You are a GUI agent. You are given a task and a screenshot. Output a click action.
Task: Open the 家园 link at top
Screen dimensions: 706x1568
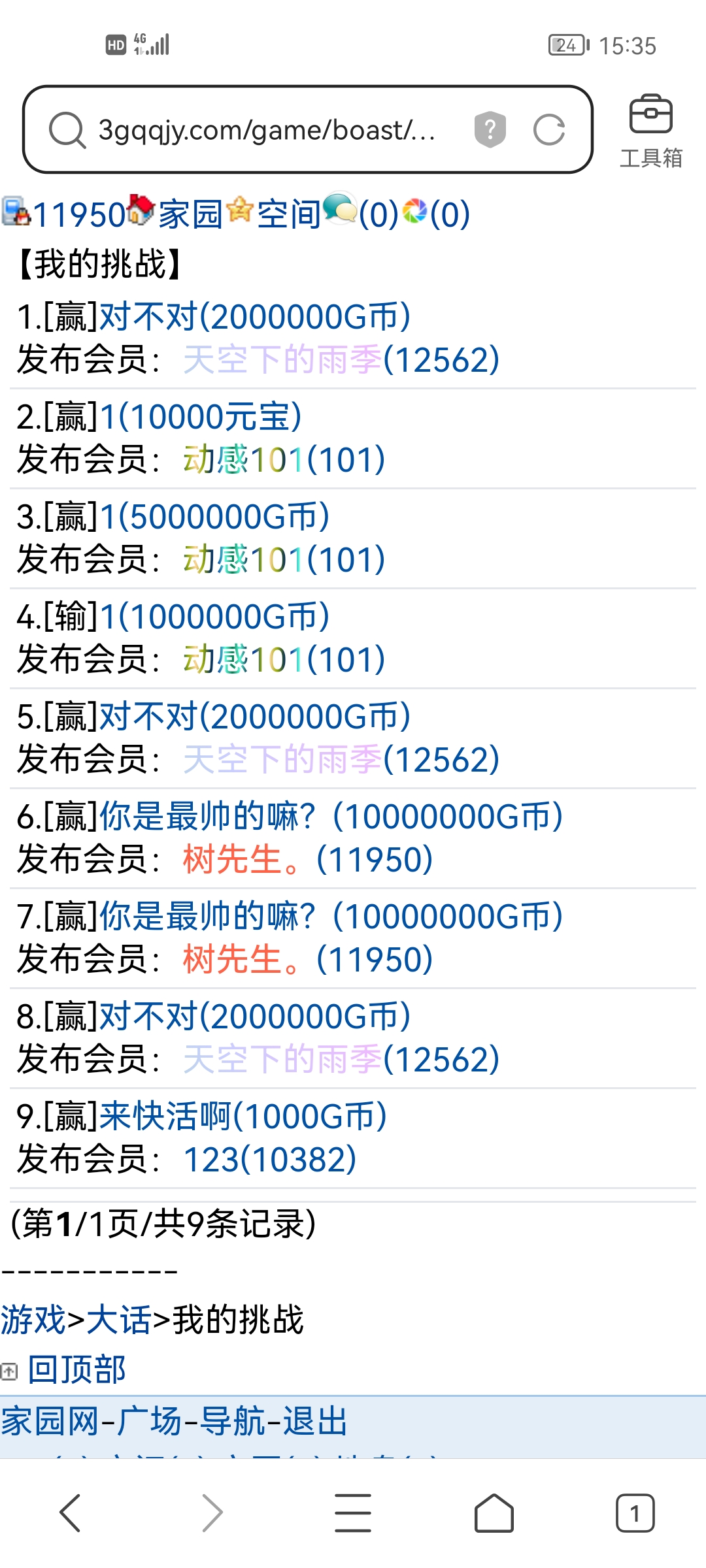190,214
